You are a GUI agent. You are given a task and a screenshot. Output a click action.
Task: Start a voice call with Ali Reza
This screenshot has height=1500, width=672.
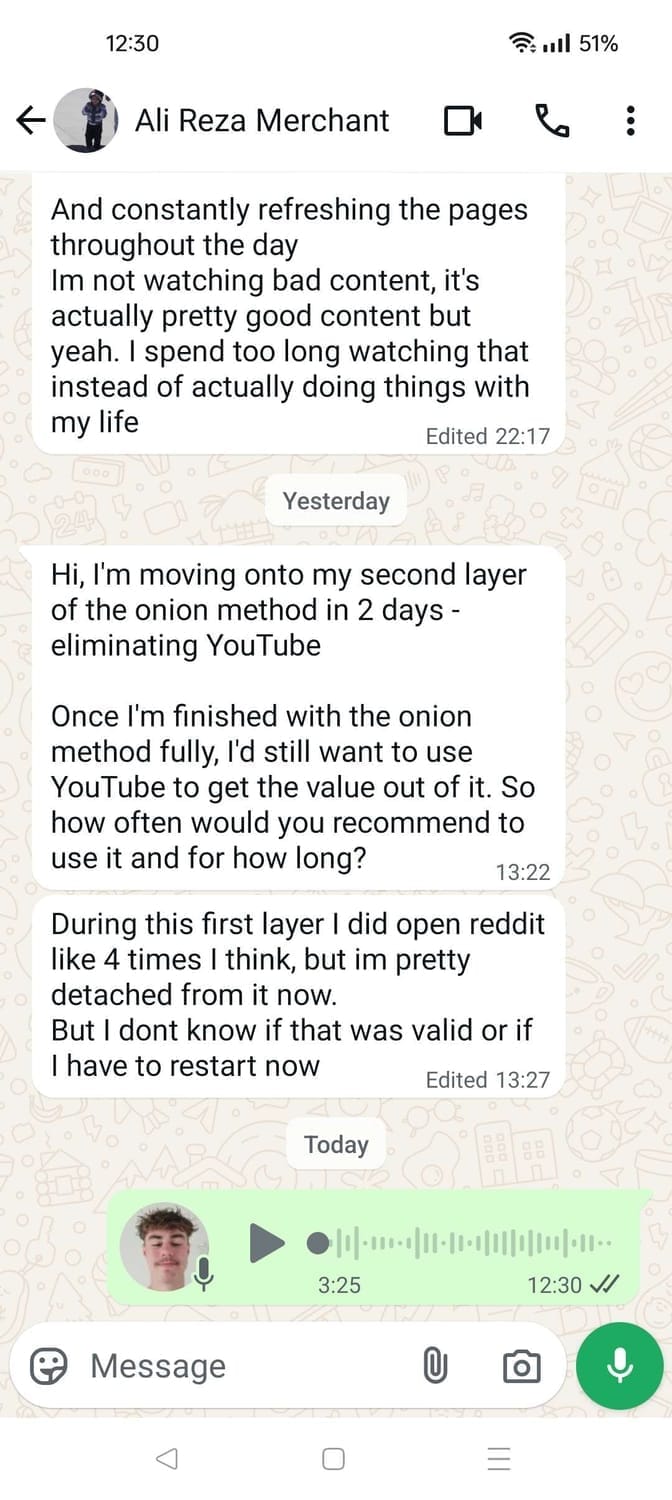[552, 121]
